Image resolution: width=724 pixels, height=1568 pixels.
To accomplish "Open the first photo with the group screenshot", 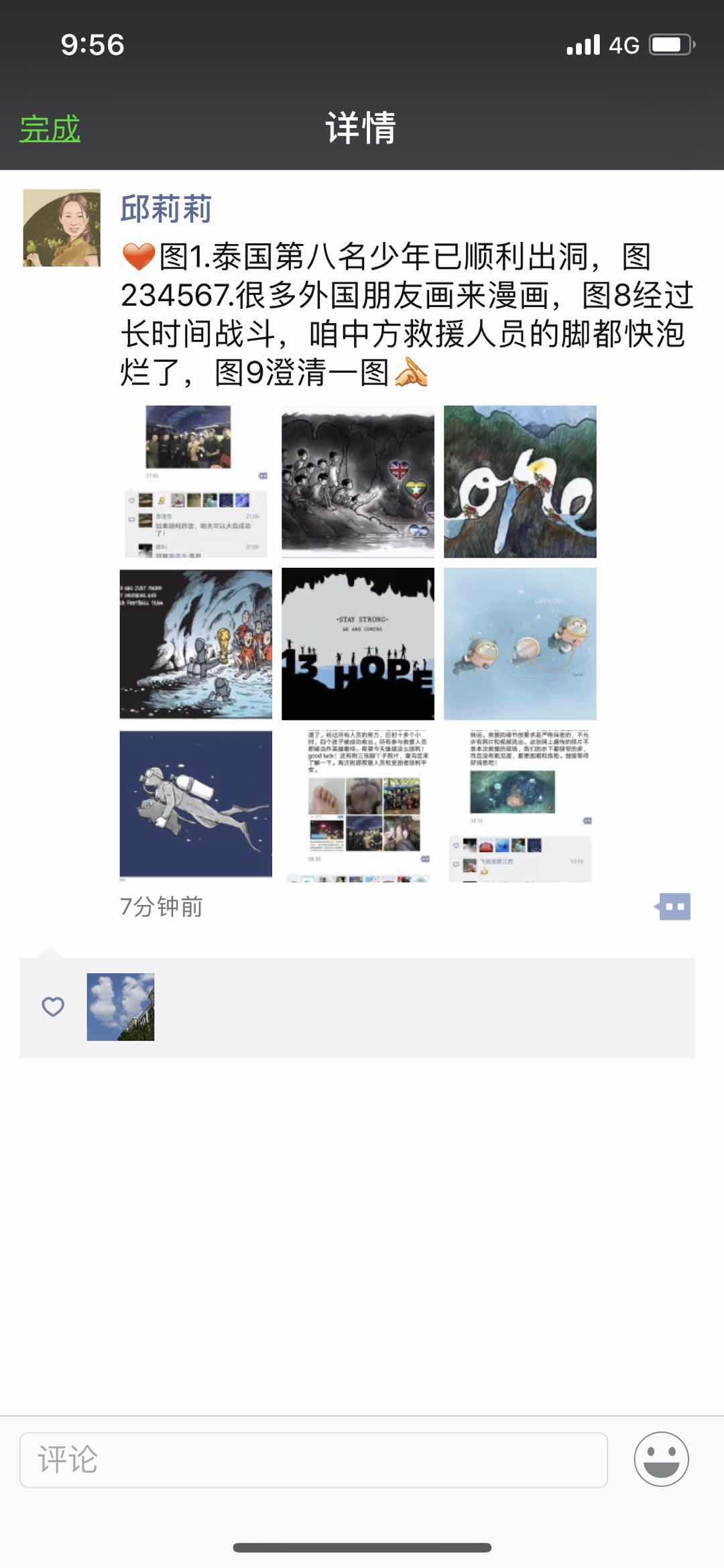I will click(x=196, y=481).
